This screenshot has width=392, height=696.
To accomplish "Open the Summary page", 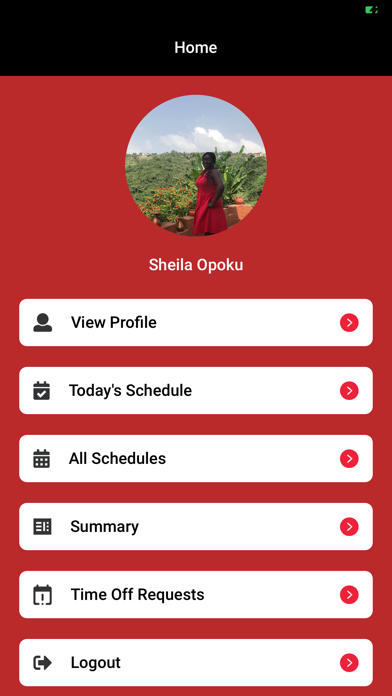I will coord(196,526).
